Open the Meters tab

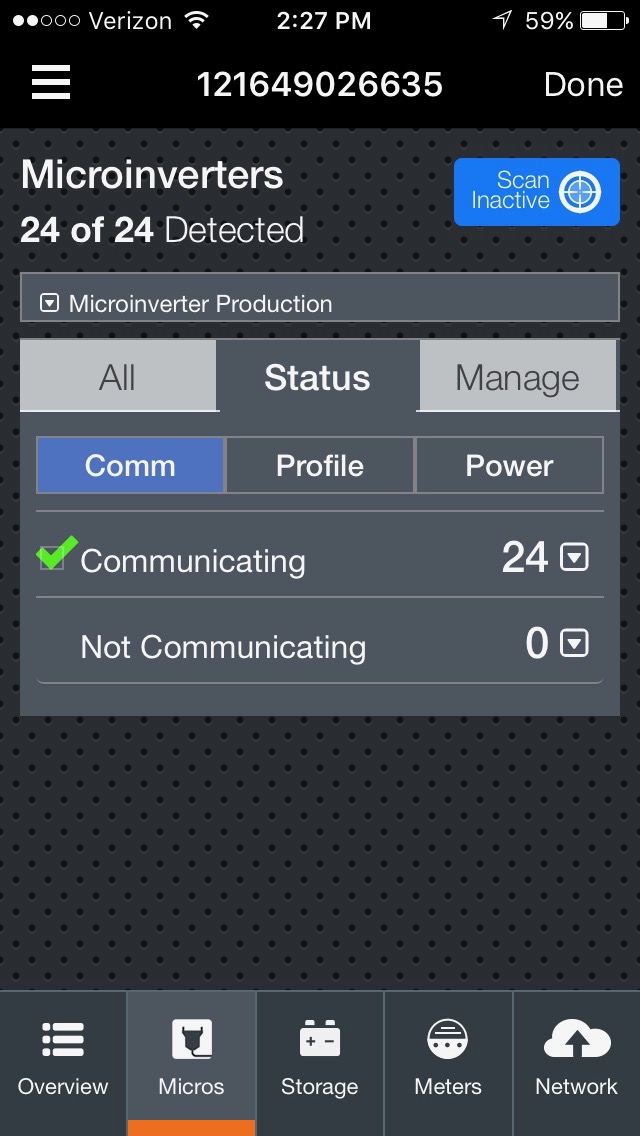pyautogui.click(x=447, y=1060)
